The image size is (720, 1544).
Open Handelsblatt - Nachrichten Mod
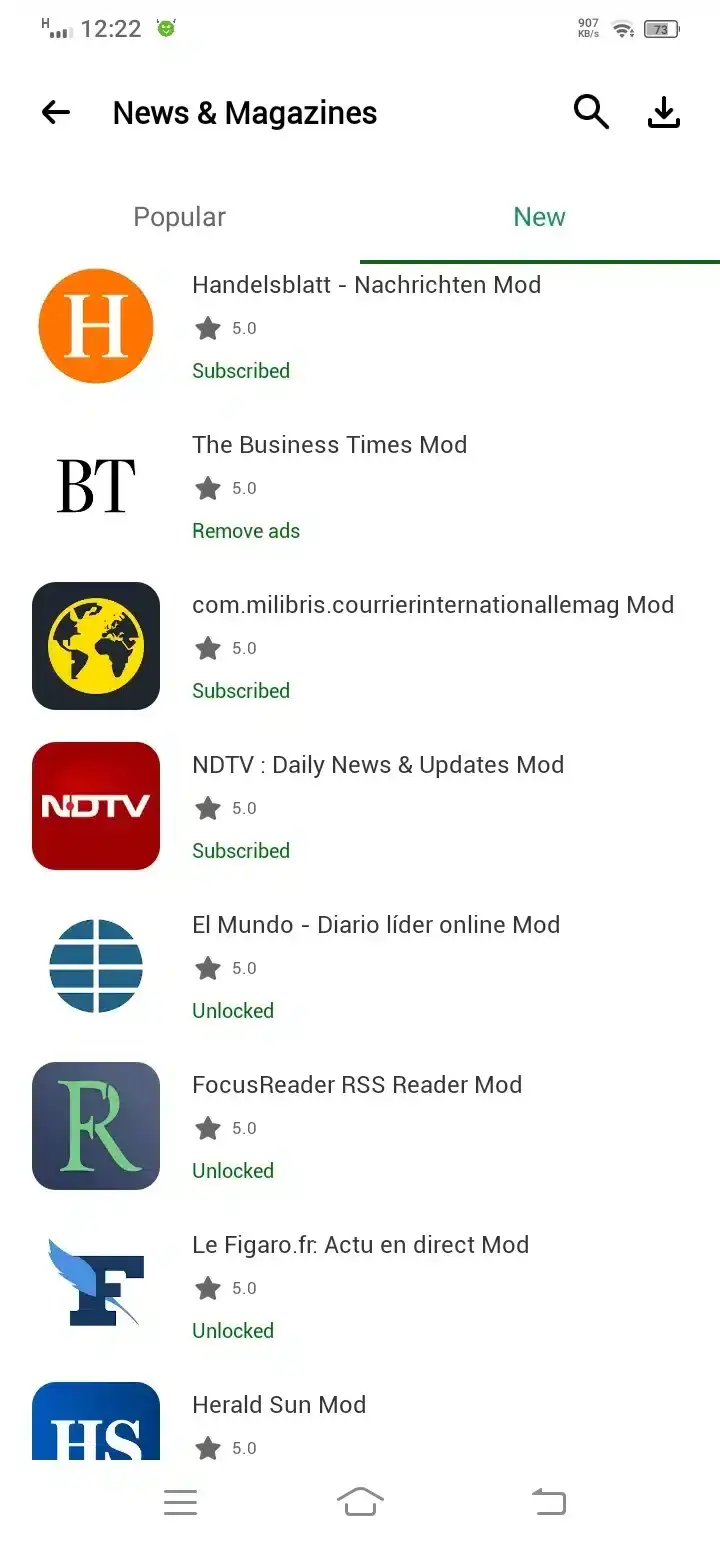click(366, 285)
